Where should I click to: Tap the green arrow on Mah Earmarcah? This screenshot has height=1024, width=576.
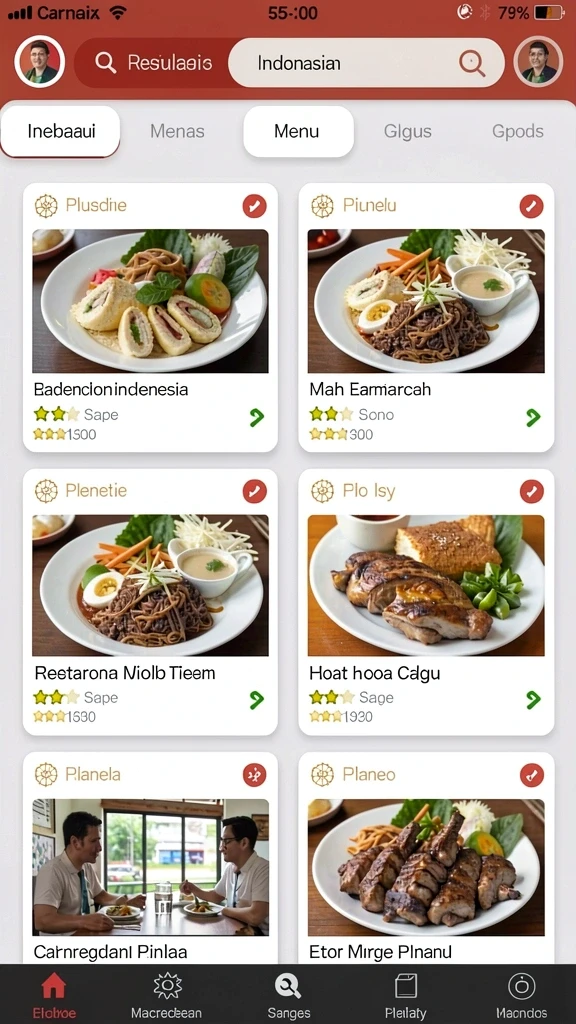(x=533, y=417)
